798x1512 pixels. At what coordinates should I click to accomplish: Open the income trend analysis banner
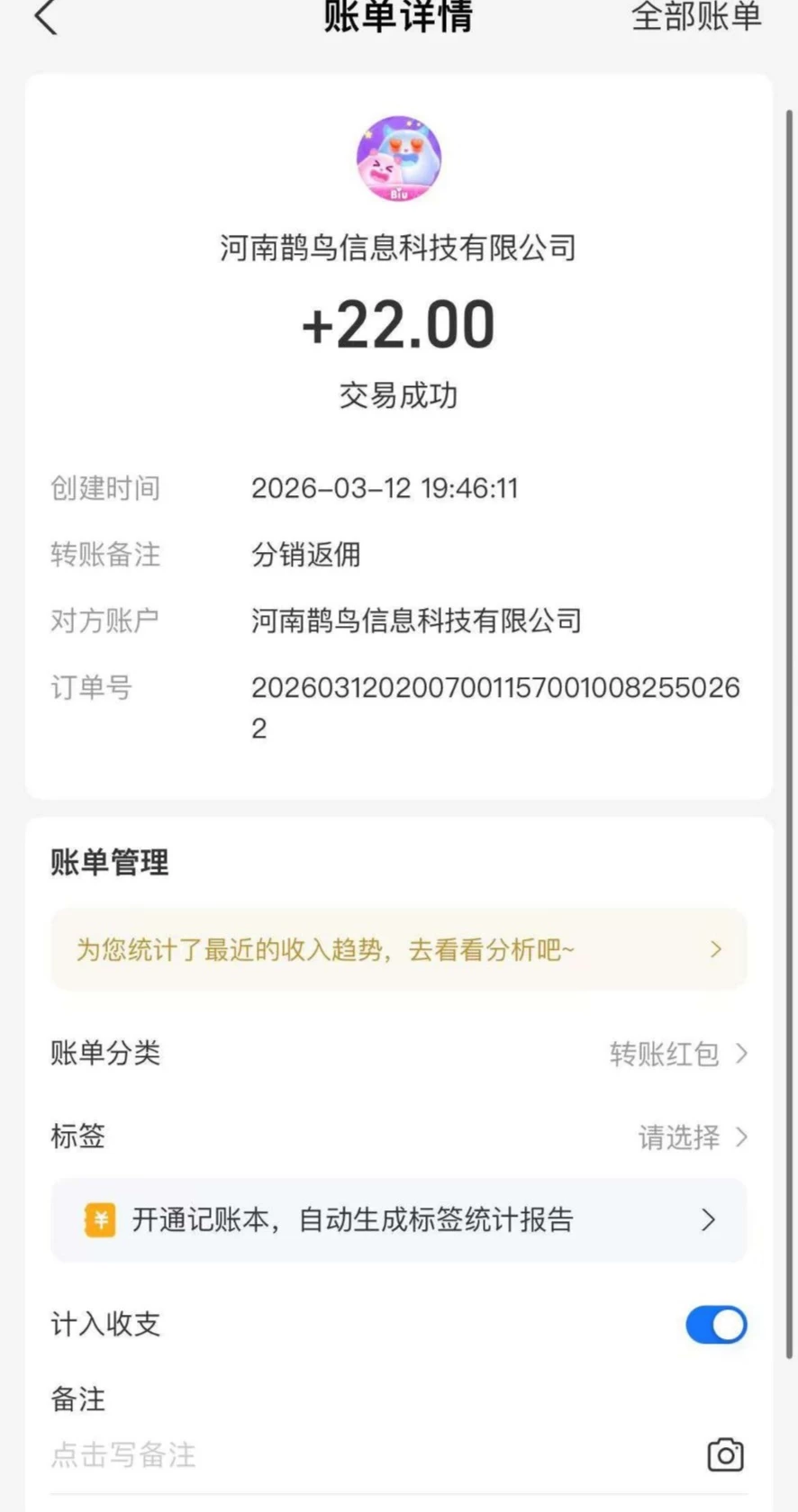[398, 949]
